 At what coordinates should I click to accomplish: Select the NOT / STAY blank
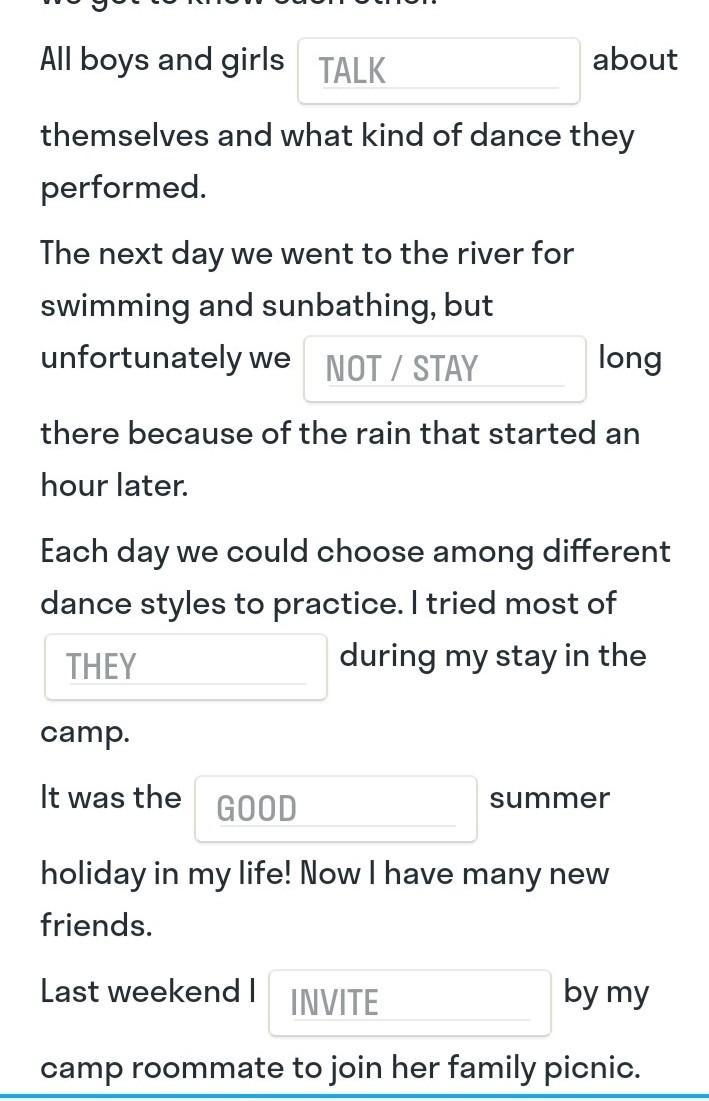(x=444, y=369)
